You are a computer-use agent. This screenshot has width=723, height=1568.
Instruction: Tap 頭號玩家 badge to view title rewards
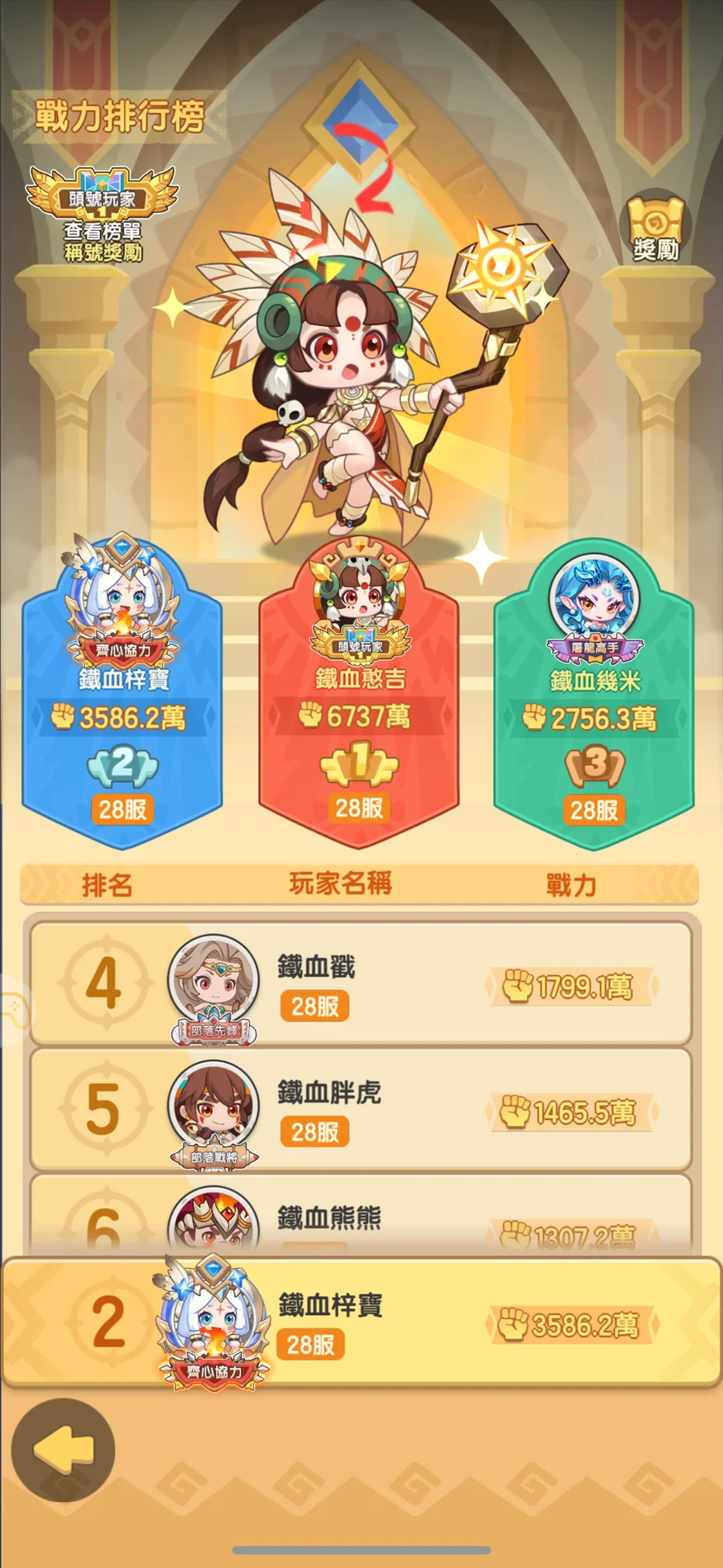tap(102, 214)
